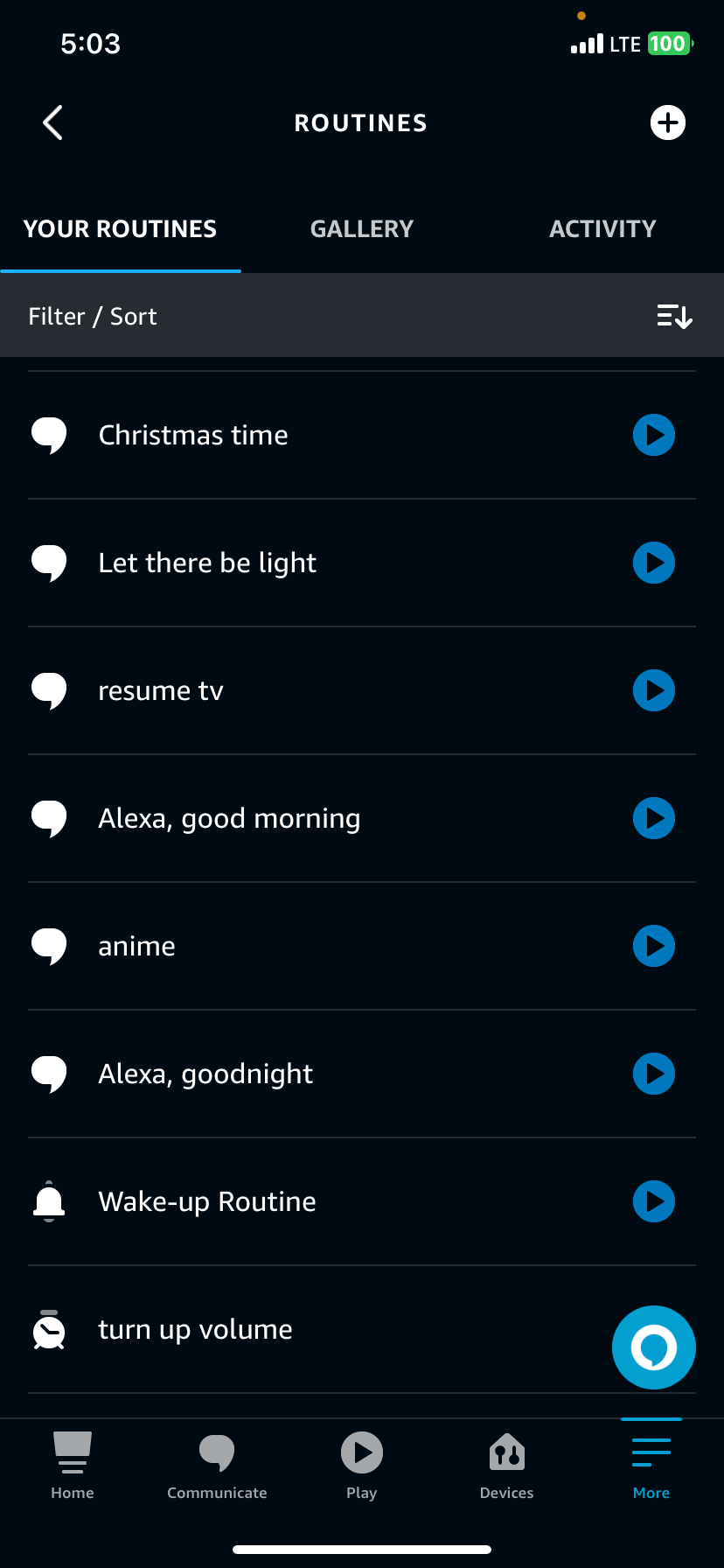
Task: Go back using the back chevron
Action: pyautogui.click(x=52, y=122)
